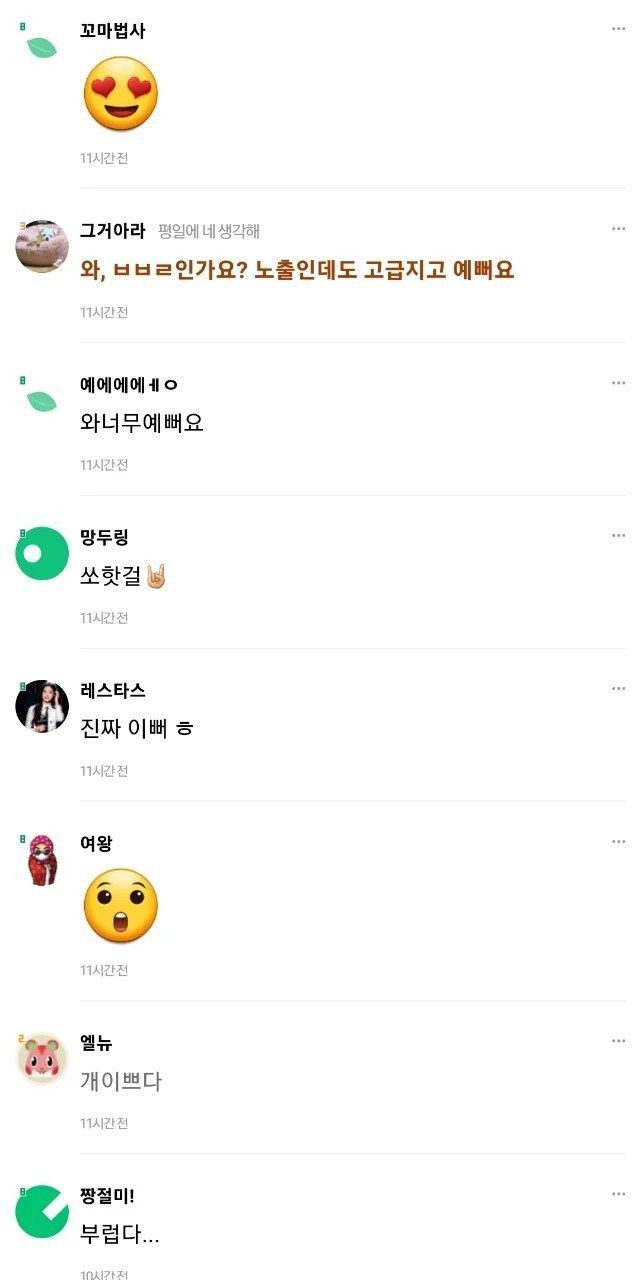View 레스타스's profile avatar
Viewport: 640px width, 1280px height.
[42, 706]
